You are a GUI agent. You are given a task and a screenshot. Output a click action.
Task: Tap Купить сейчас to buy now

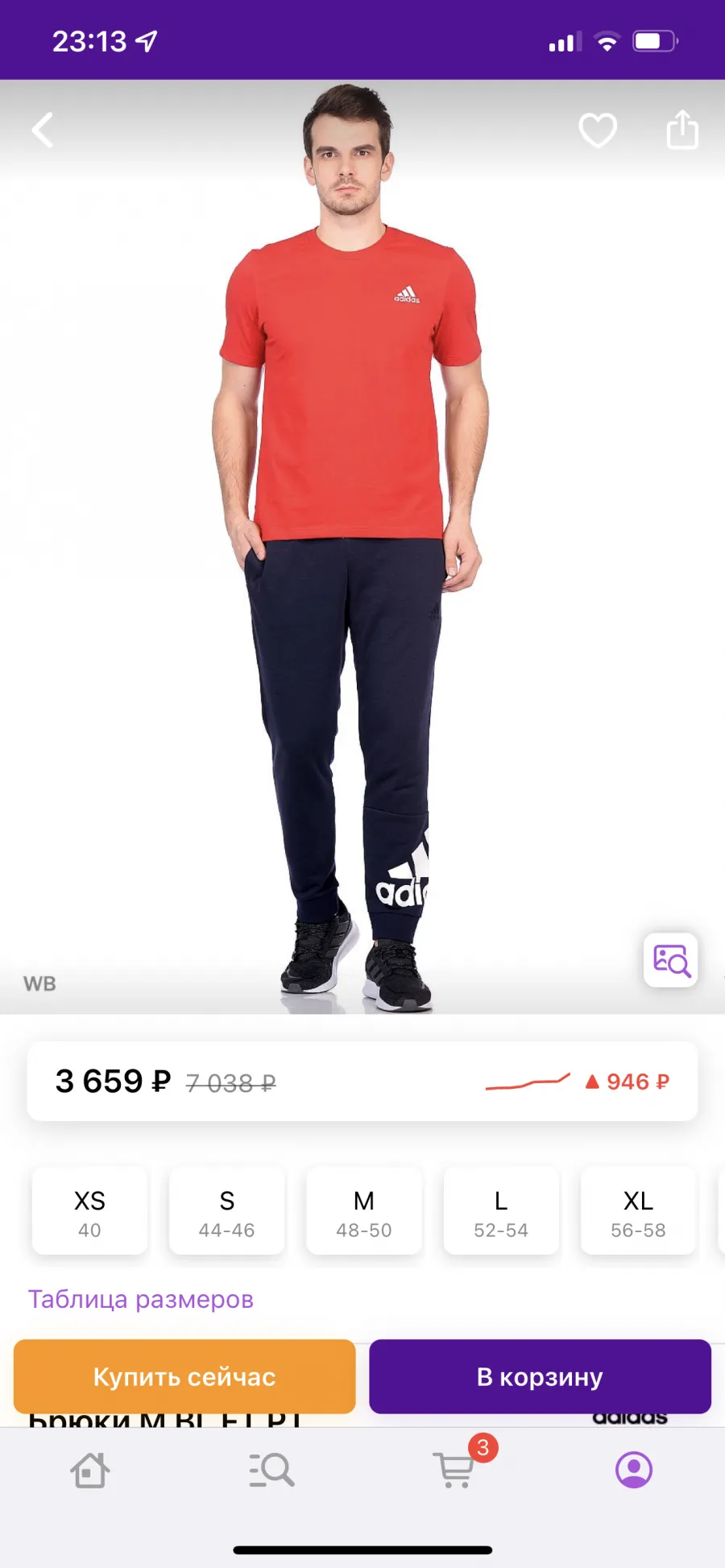pos(184,1376)
